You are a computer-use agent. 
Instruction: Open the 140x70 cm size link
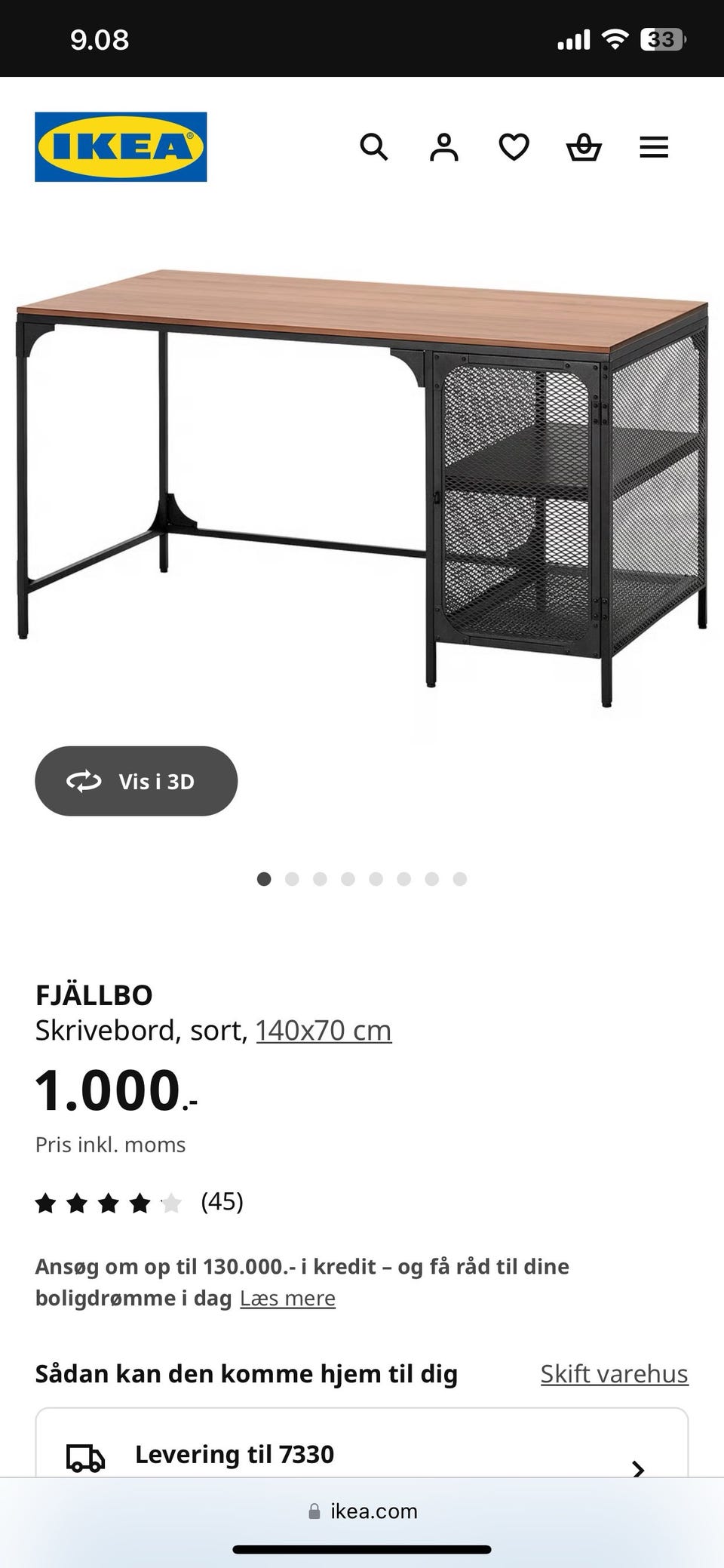327,1029
